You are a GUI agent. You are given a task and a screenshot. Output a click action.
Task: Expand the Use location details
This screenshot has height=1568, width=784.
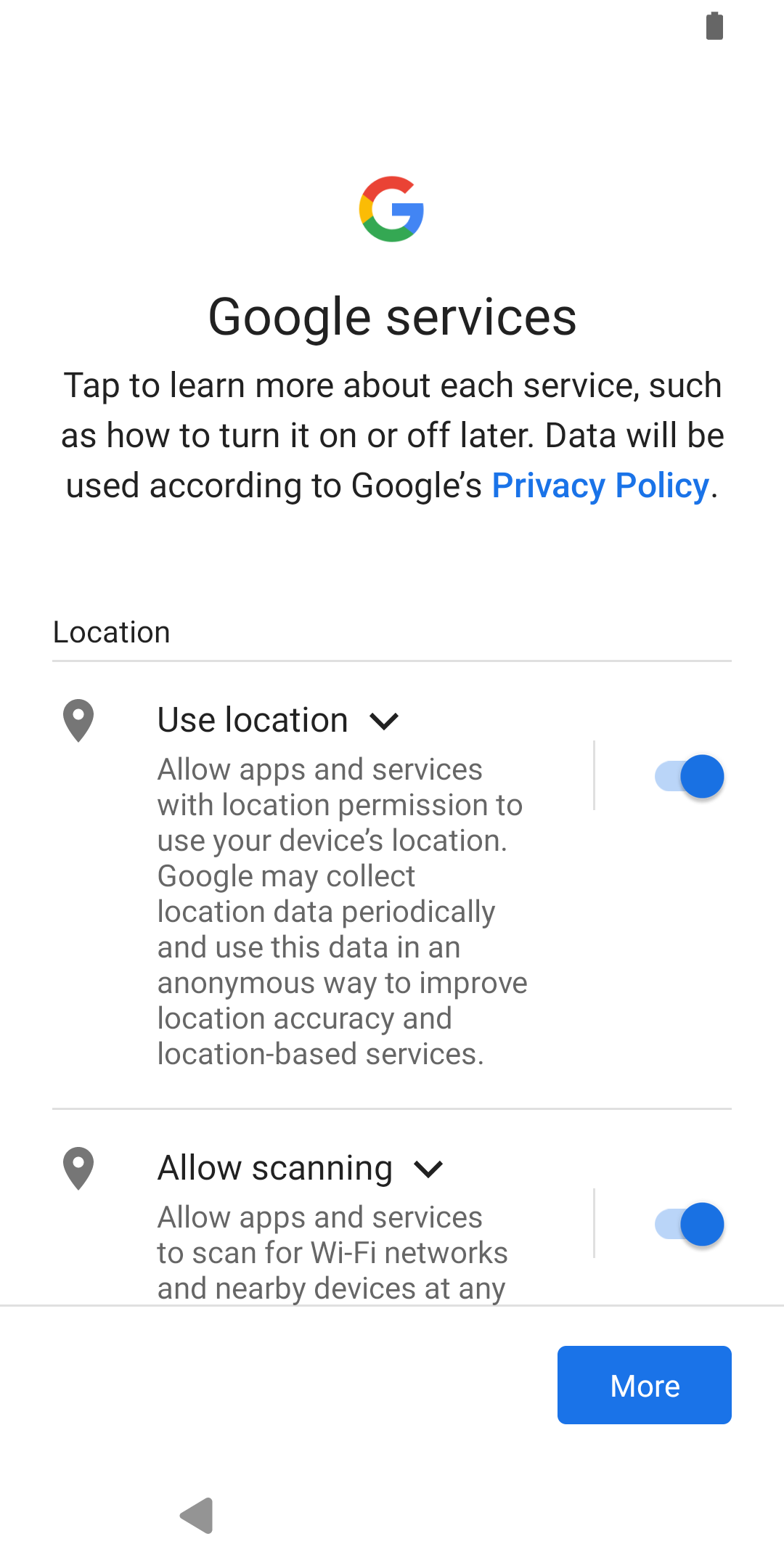[383, 721]
